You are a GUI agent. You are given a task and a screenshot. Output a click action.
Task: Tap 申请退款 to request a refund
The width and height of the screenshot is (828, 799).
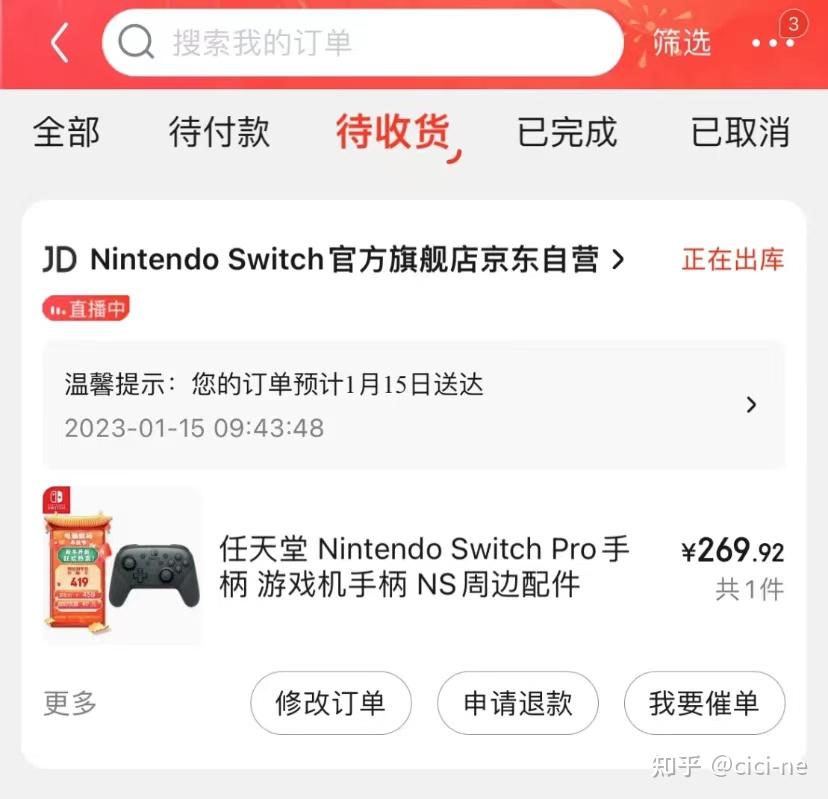[517, 703]
